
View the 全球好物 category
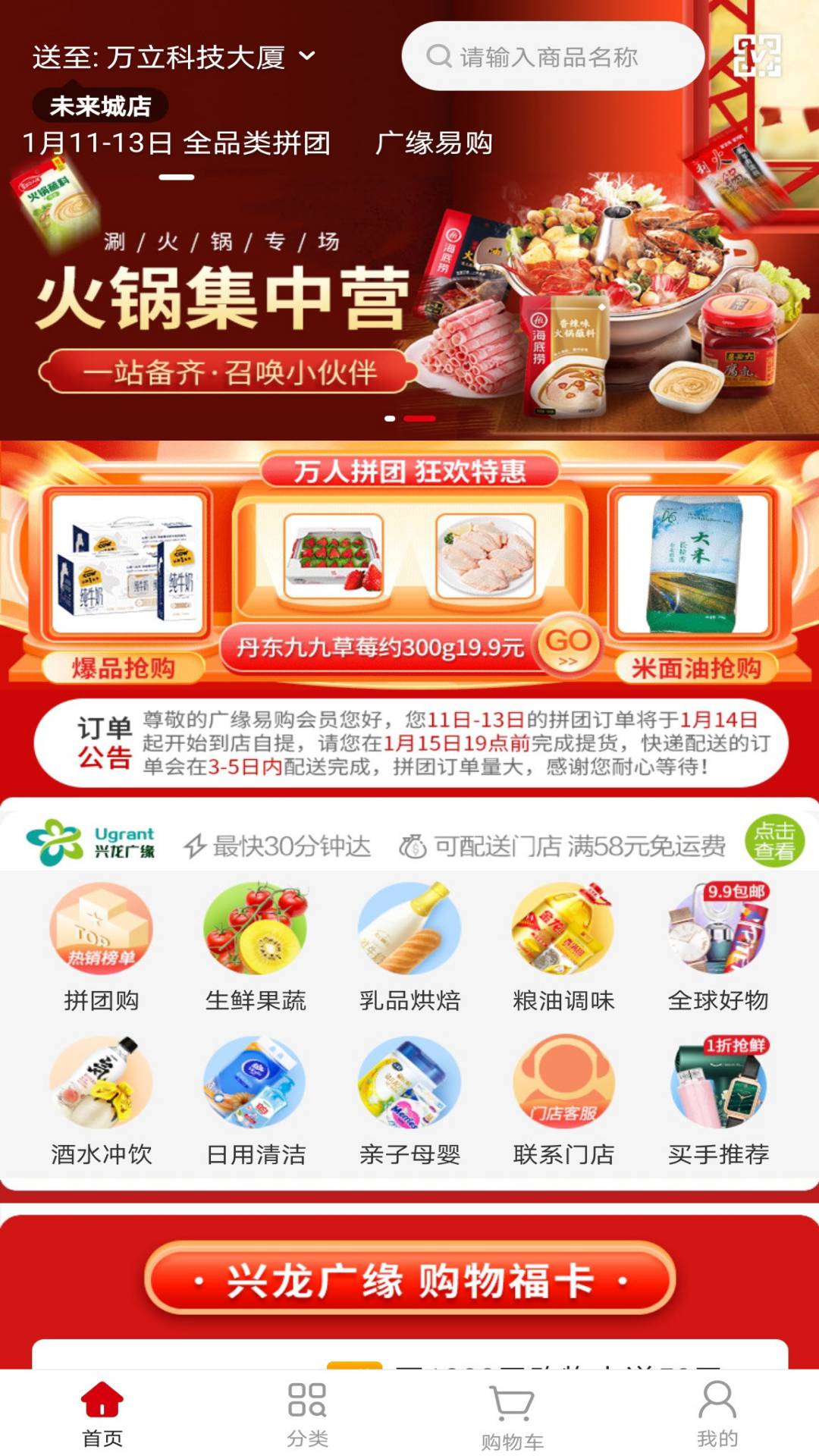tap(718, 948)
